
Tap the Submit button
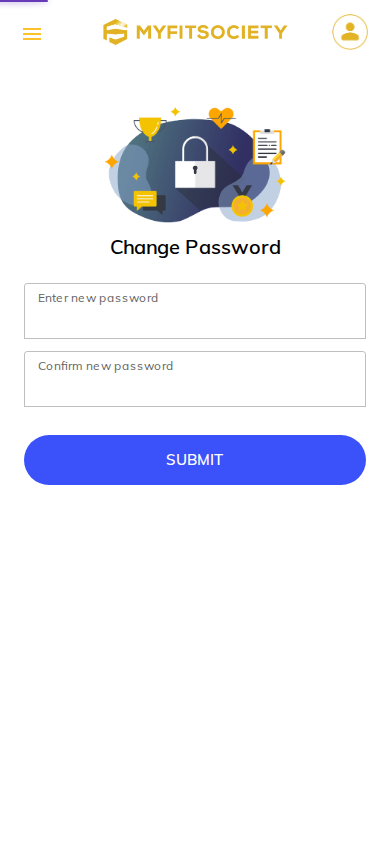point(195,460)
